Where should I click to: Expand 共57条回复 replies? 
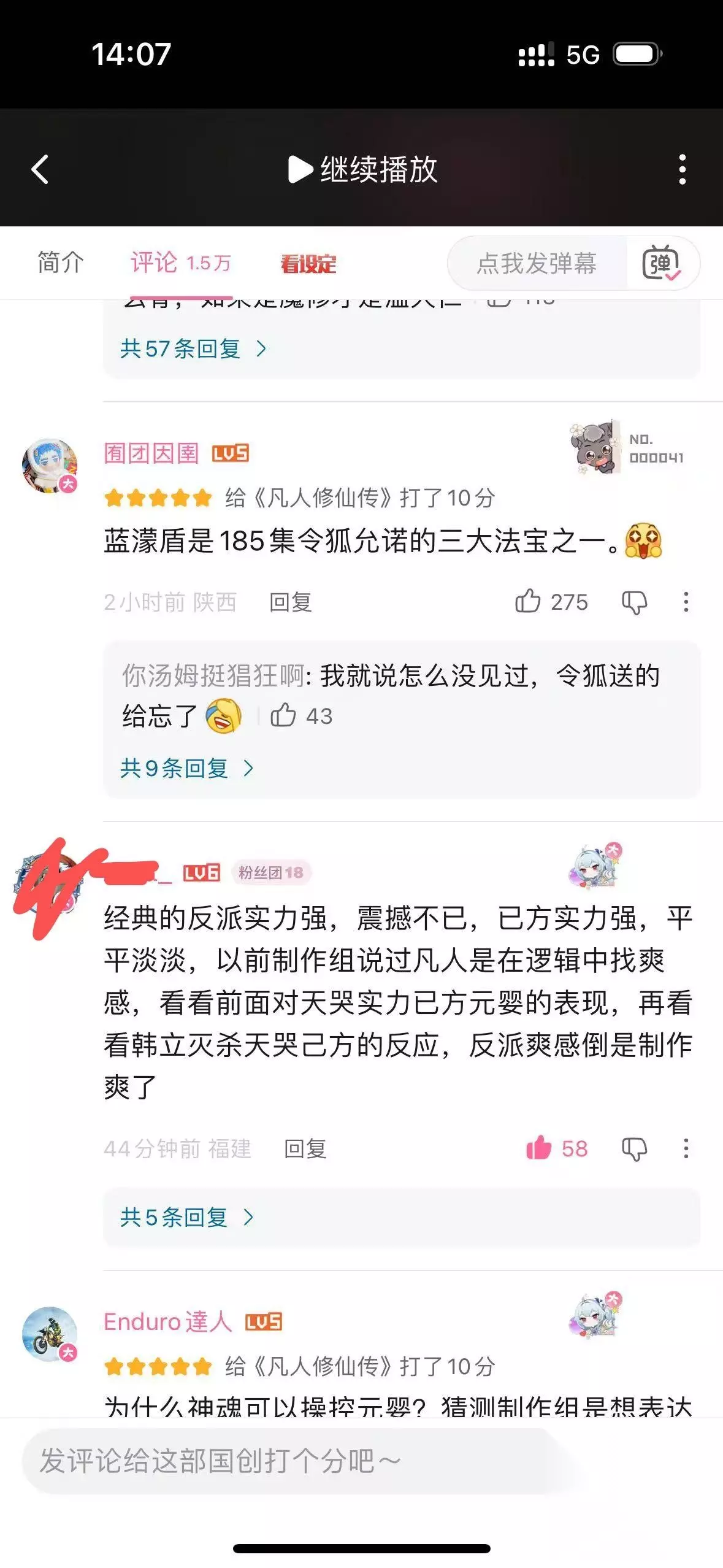[x=193, y=348]
